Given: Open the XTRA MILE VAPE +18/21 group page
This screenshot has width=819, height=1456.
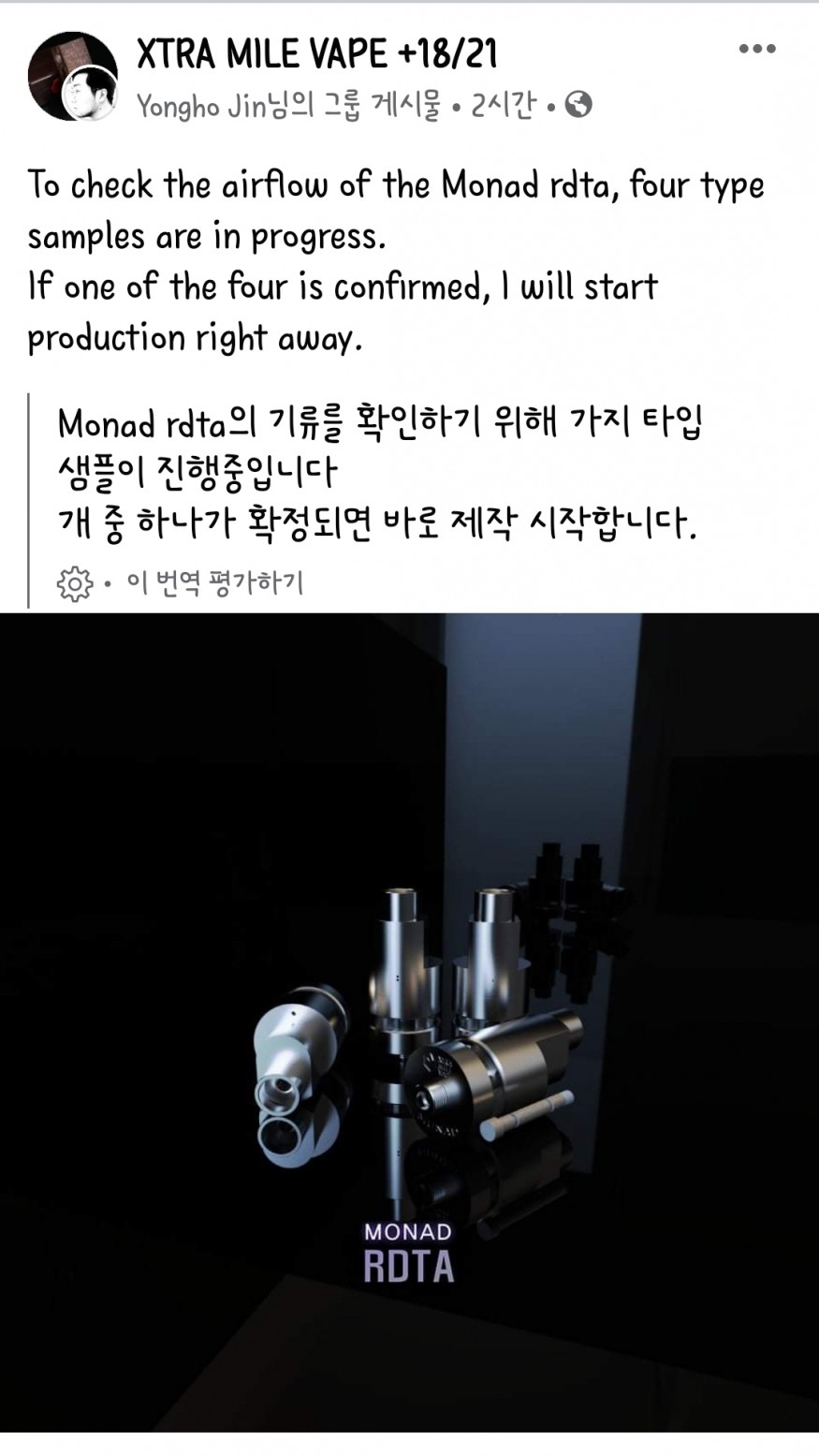Looking at the screenshot, I should tap(316, 55).
